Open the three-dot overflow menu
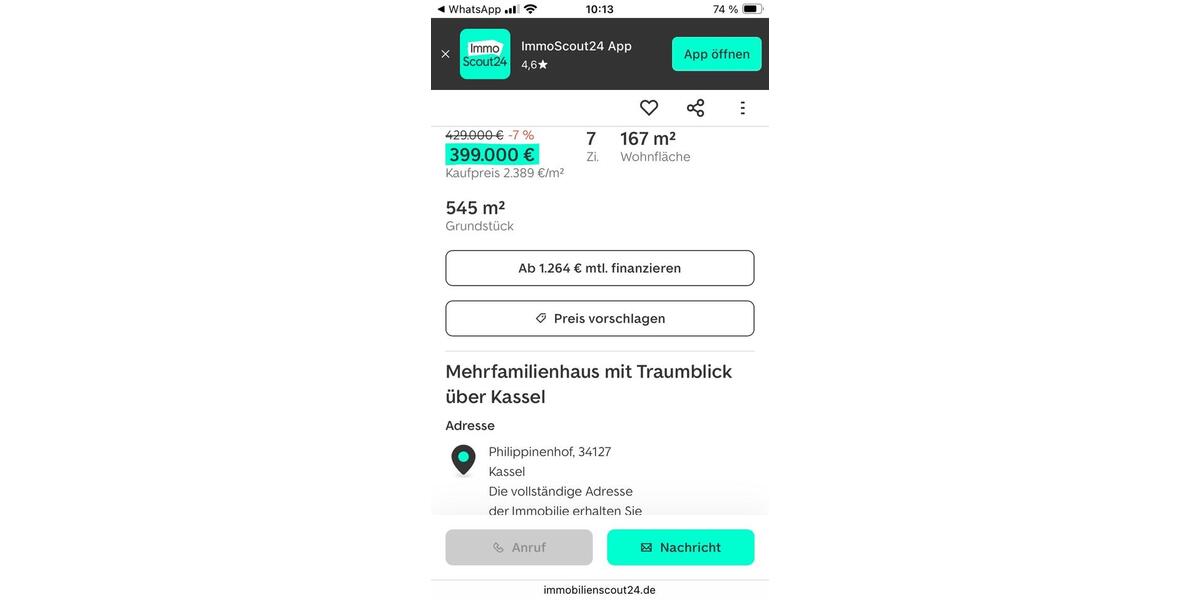This screenshot has height=600, width=1200. [x=742, y=108]
